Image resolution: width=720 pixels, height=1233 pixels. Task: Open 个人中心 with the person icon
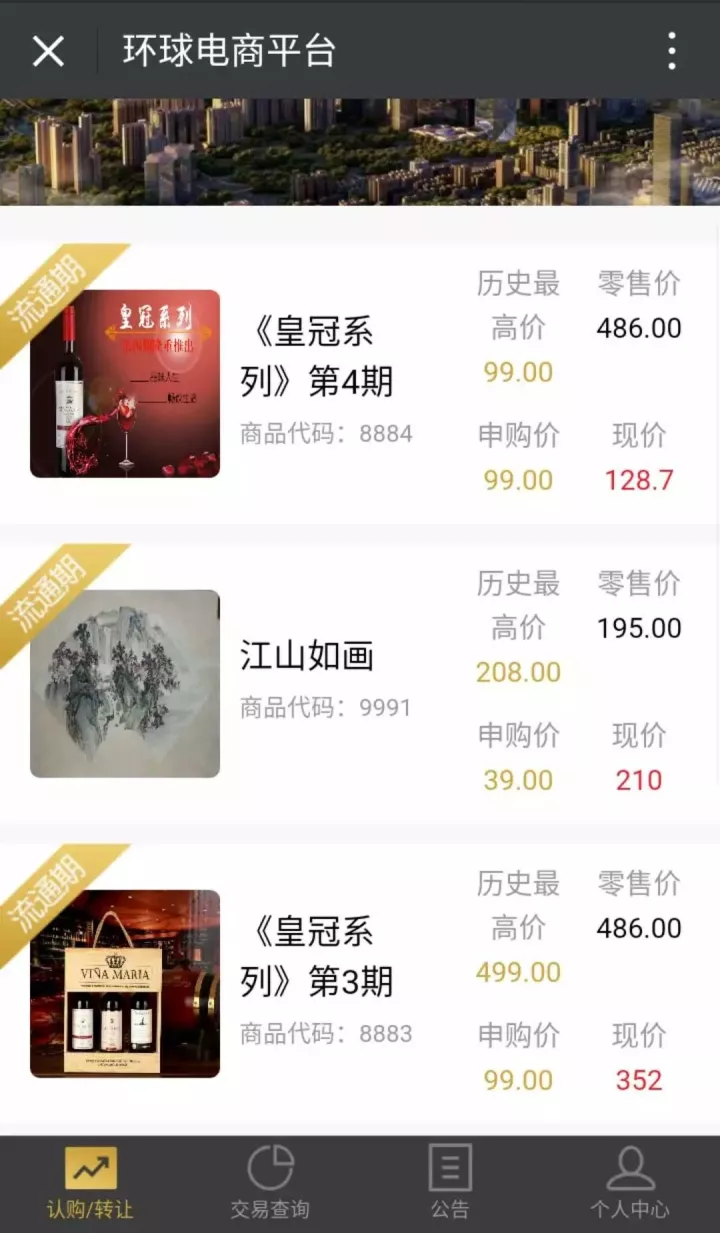tap(630, 1167)
